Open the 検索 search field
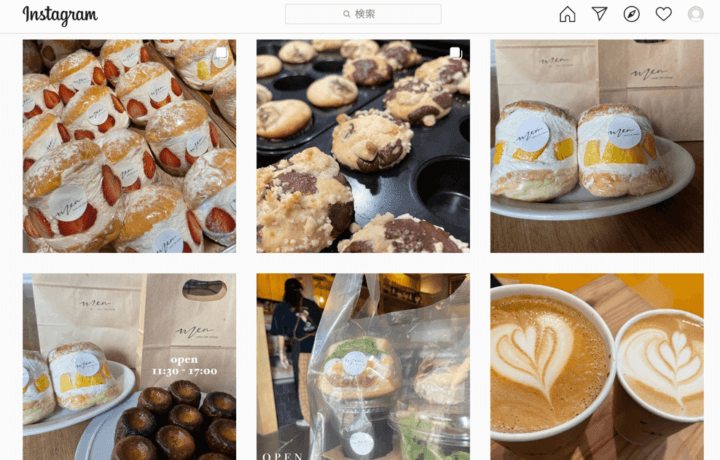The width and height of the screenshot is (720, 460). point(363,14)
